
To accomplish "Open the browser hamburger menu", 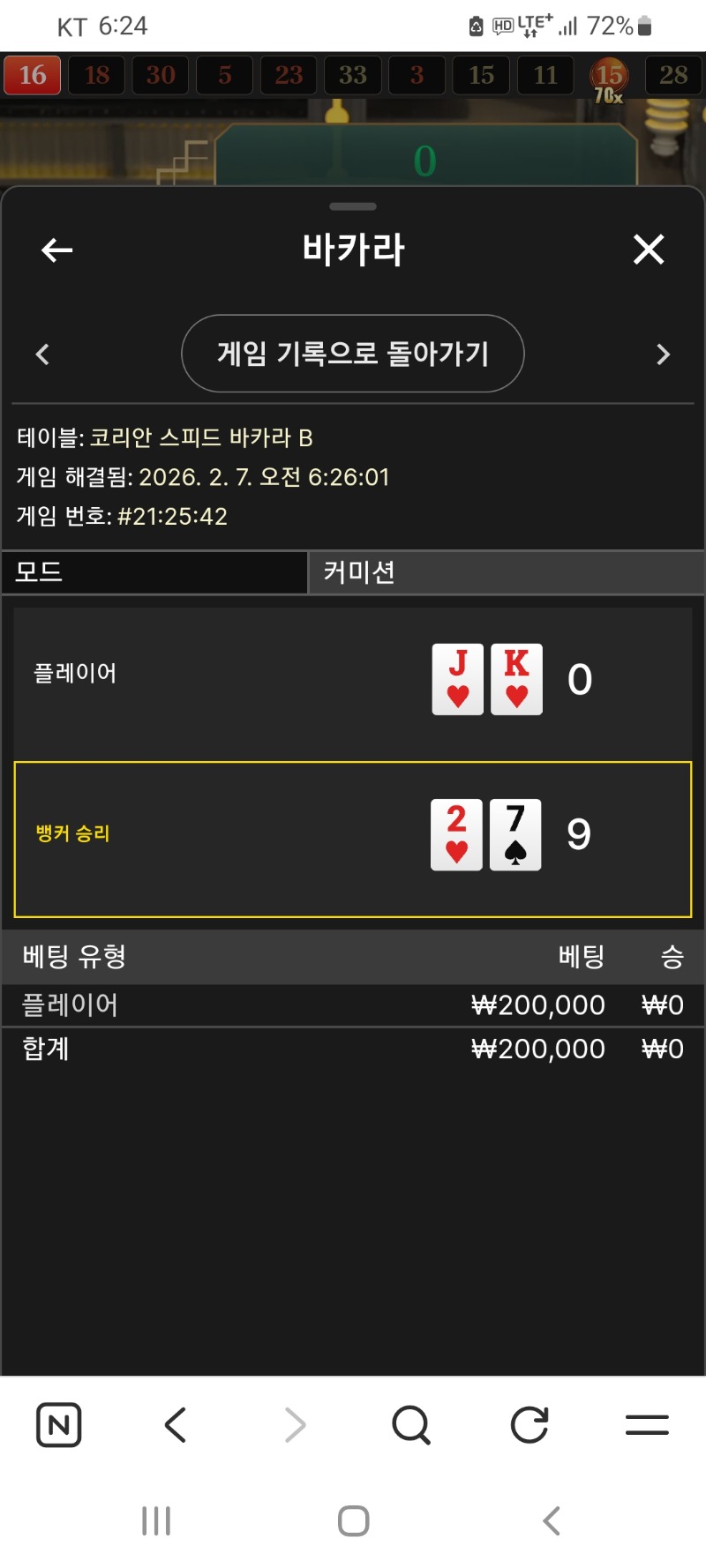I will click(x=647, y=1424).
